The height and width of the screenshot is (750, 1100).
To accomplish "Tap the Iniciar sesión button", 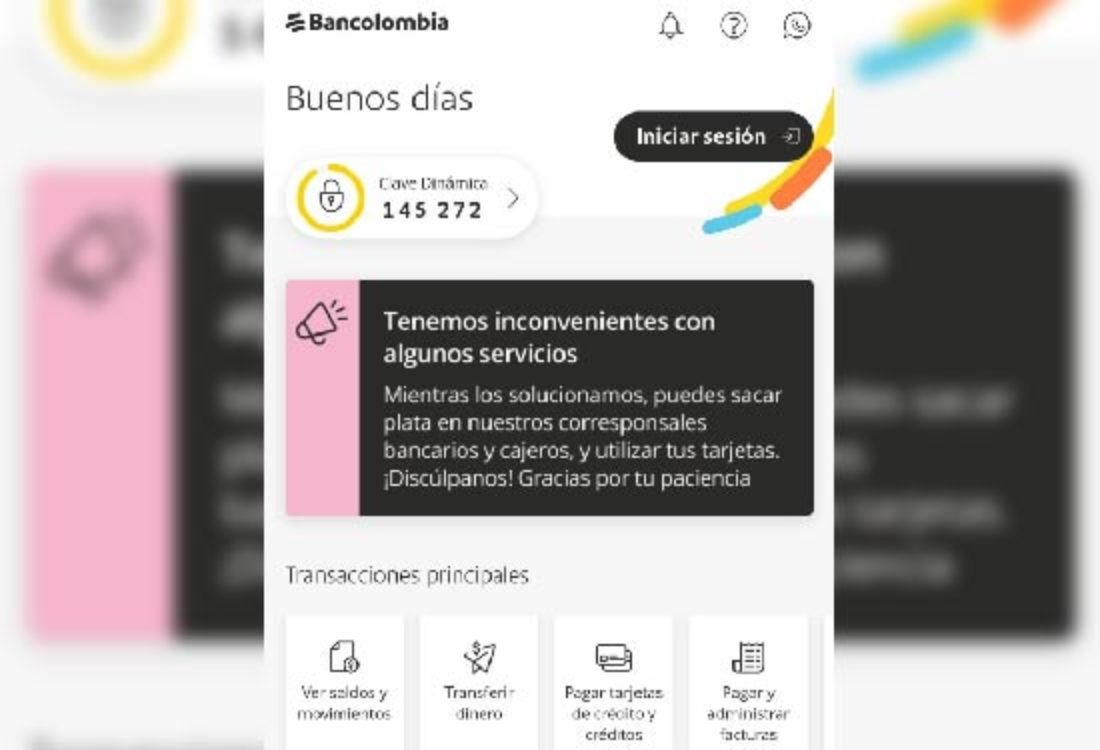I will tap(714, 137).
